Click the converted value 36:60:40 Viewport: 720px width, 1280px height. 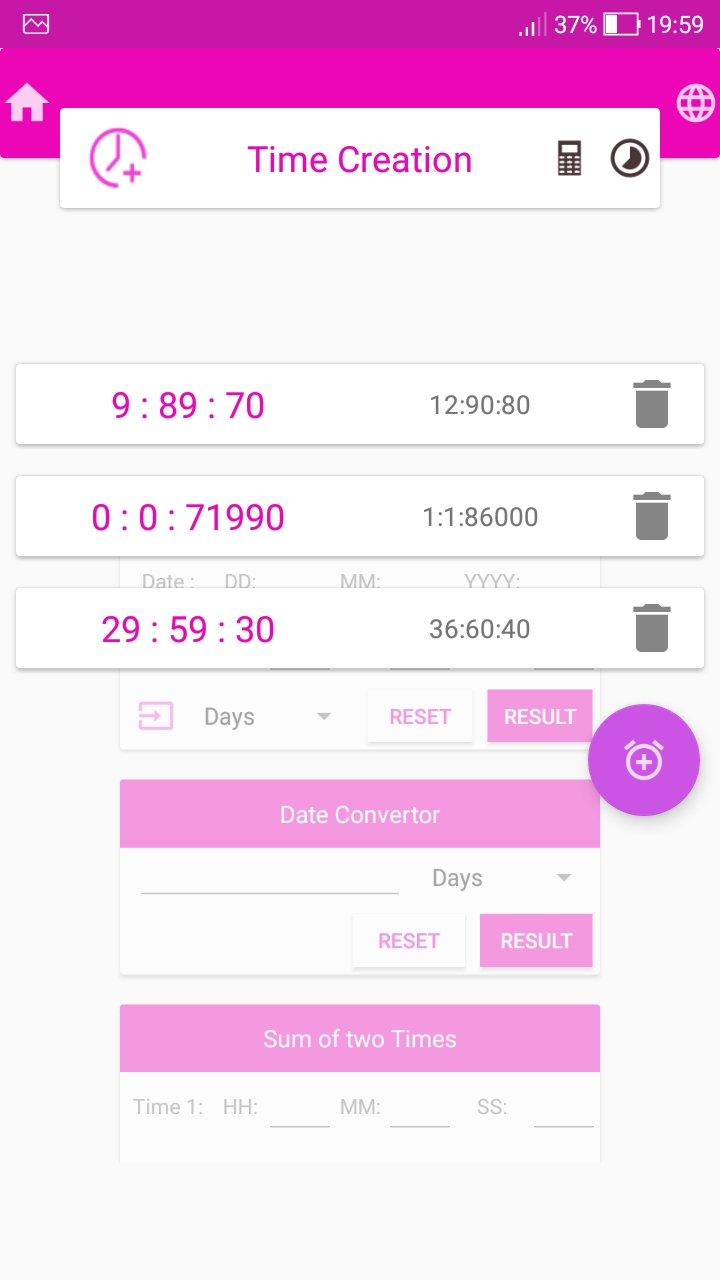480,629
